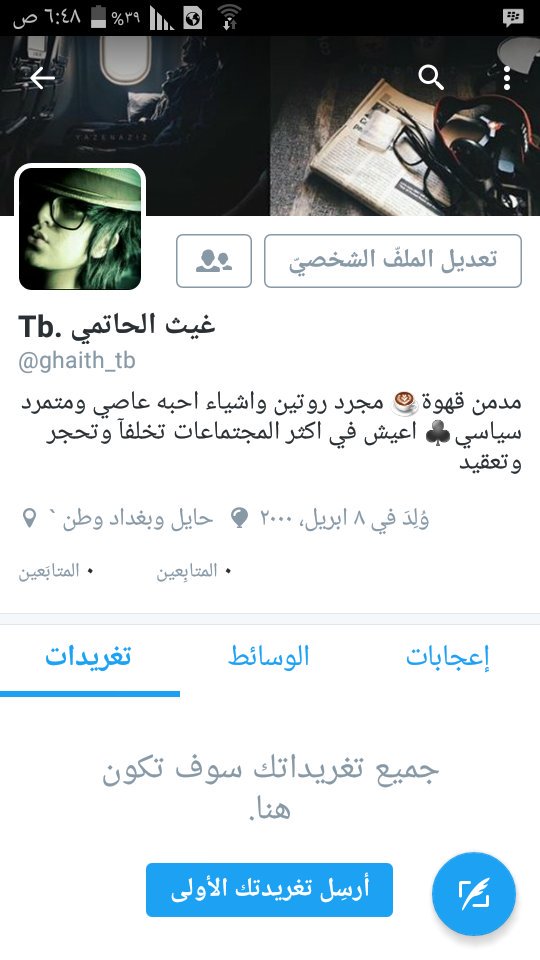Switch to the تغريدات tab
This screenshot has width=540, height=960.
click(x=89, y=658)
